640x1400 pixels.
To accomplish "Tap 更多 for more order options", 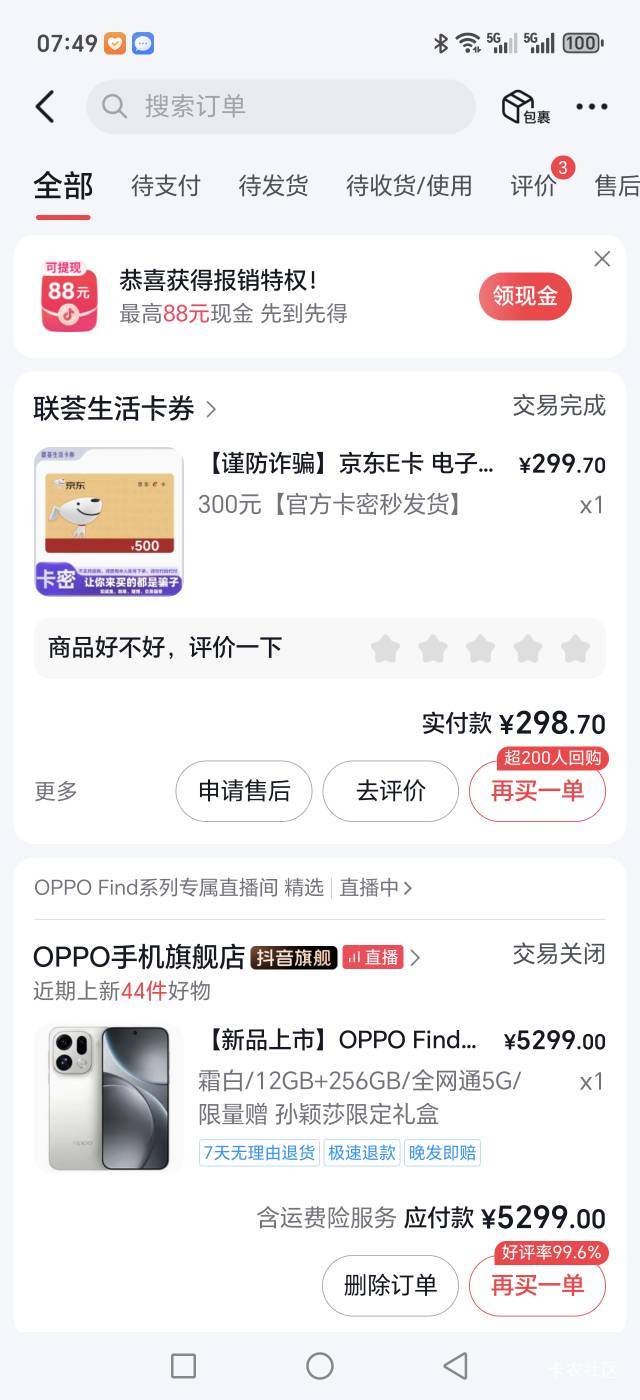I will tap(56, 791).
